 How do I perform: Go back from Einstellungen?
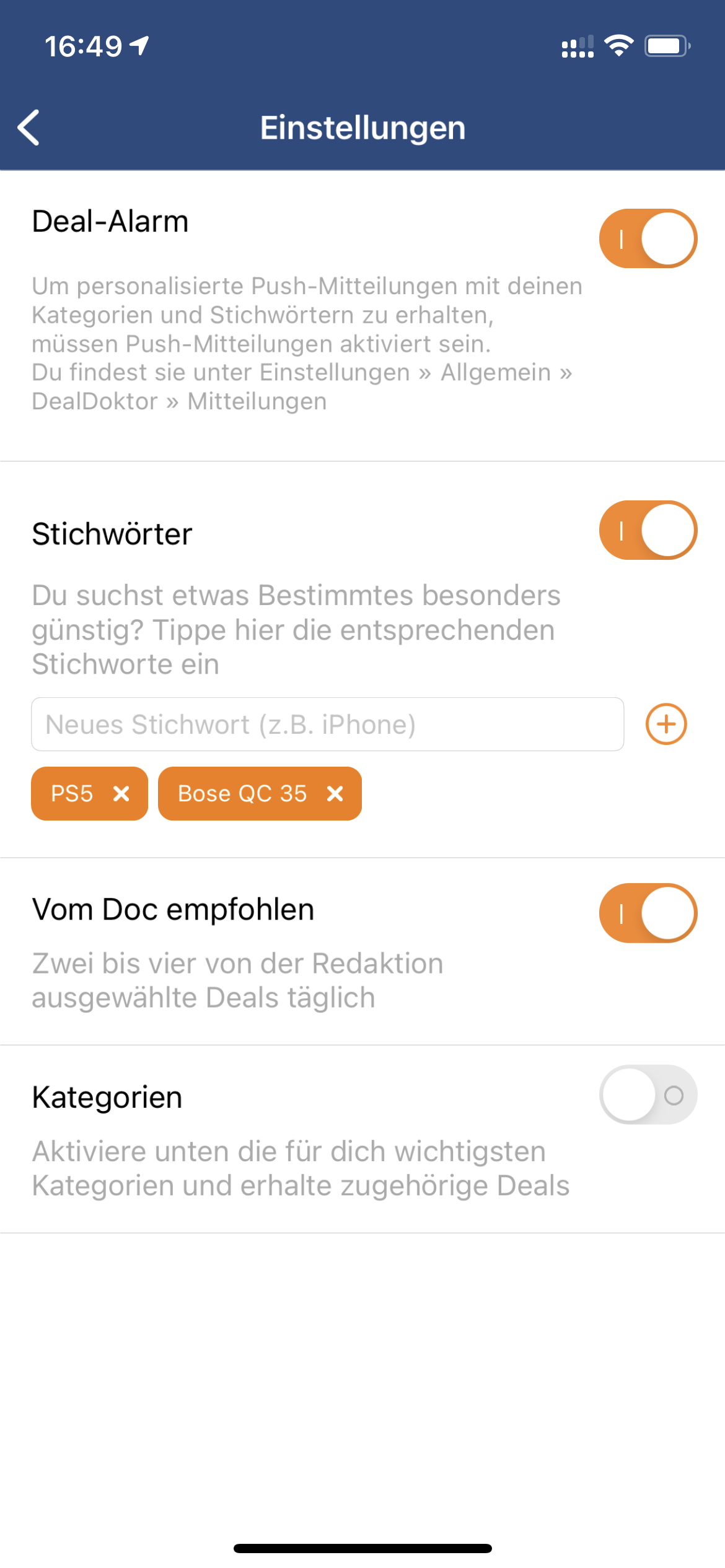[x=29, y=128]
